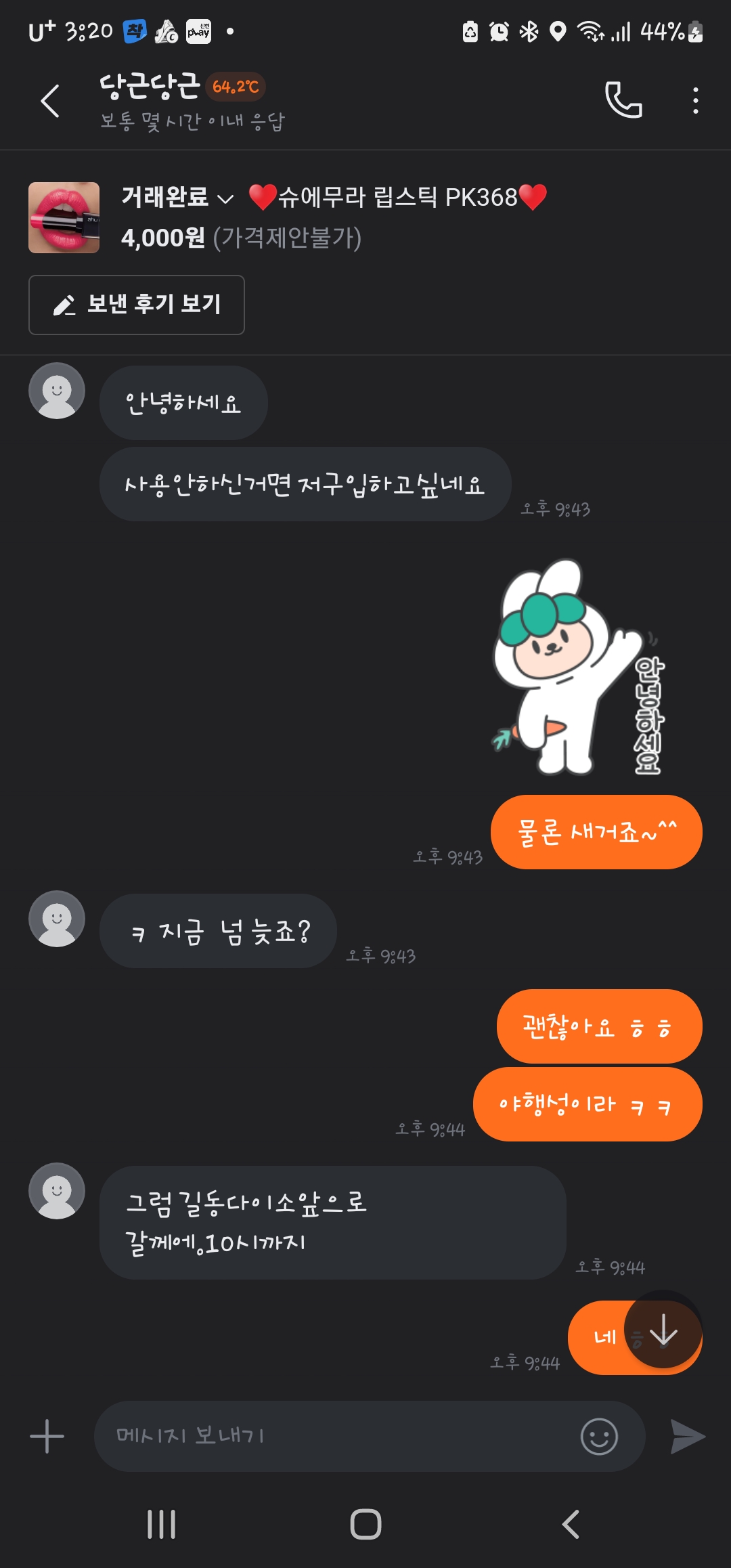Go back from the 당근당근 chat
Screen dimensions: 731x1568
pos(51,102)
